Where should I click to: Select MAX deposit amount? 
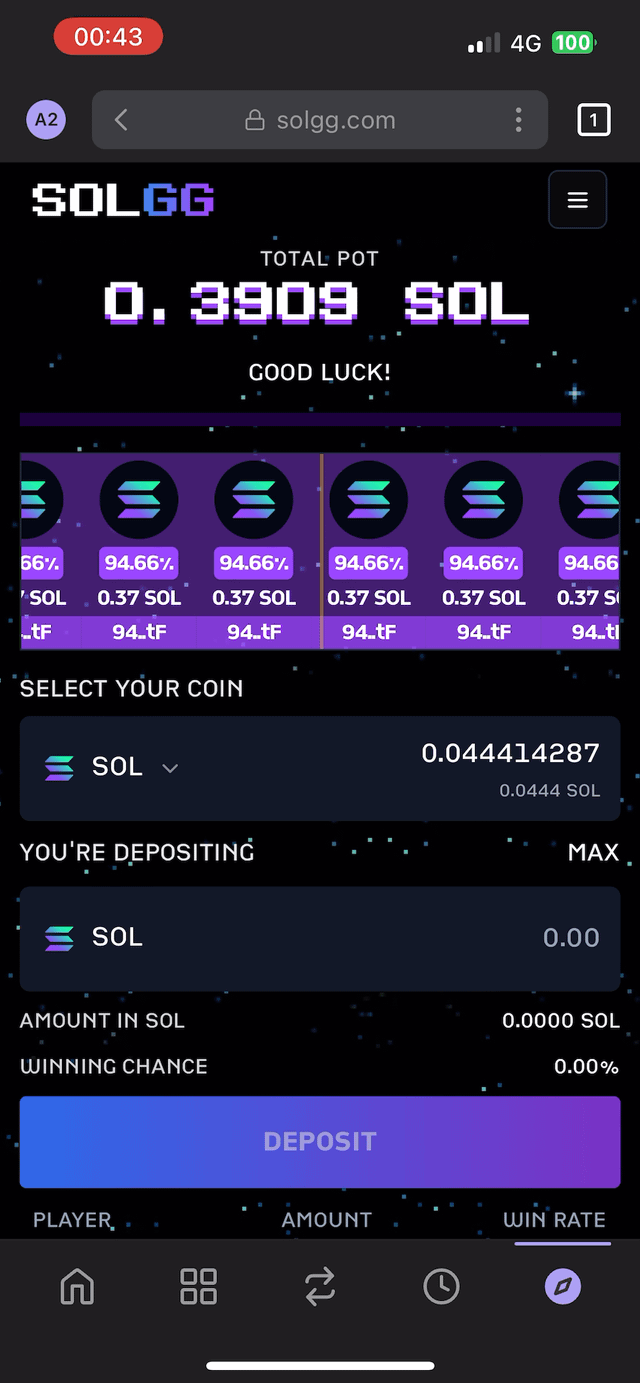pyautogui.click(x=593, y=852)
